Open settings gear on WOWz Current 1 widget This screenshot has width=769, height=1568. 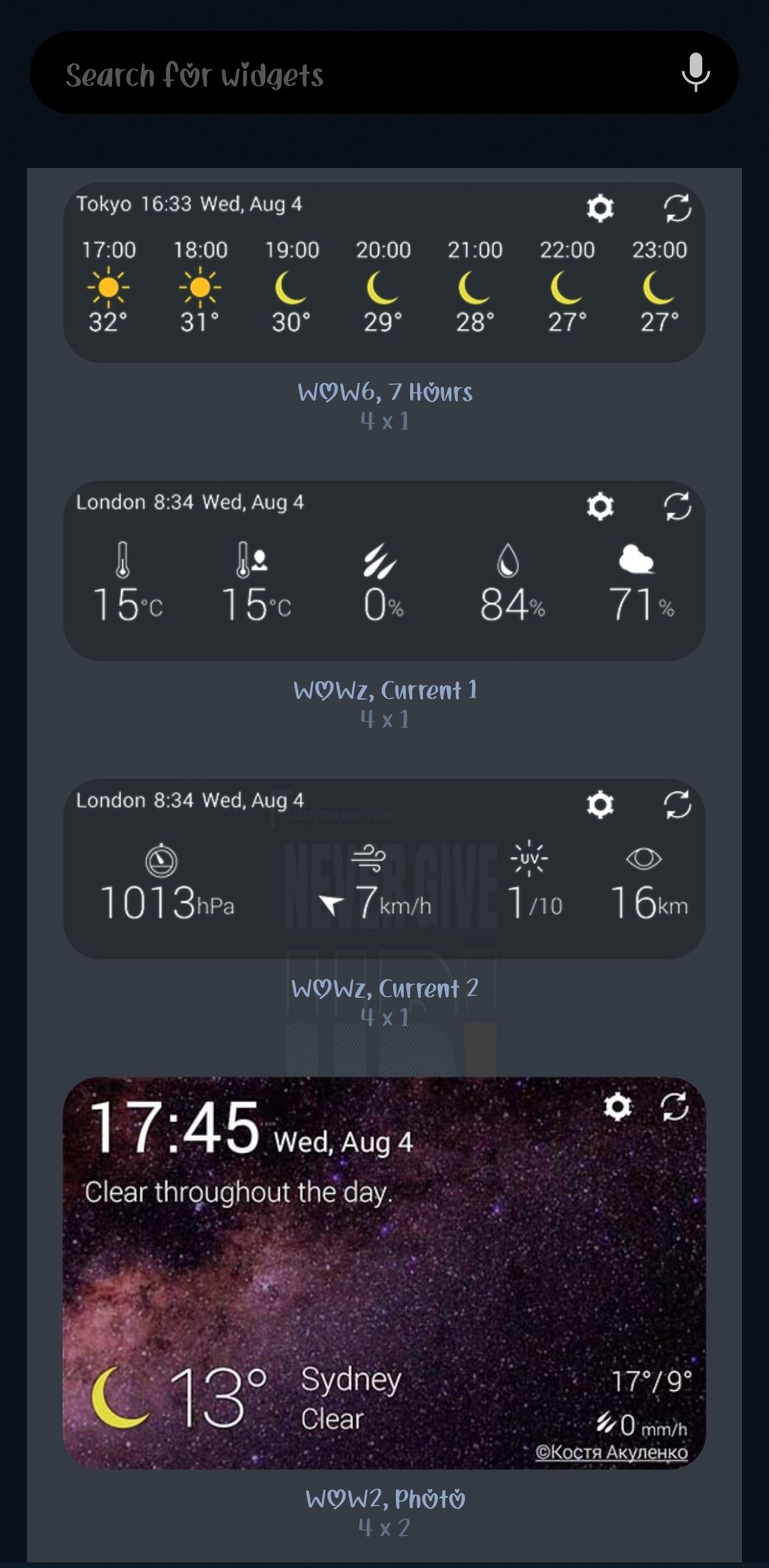click(x=600, y=507)
